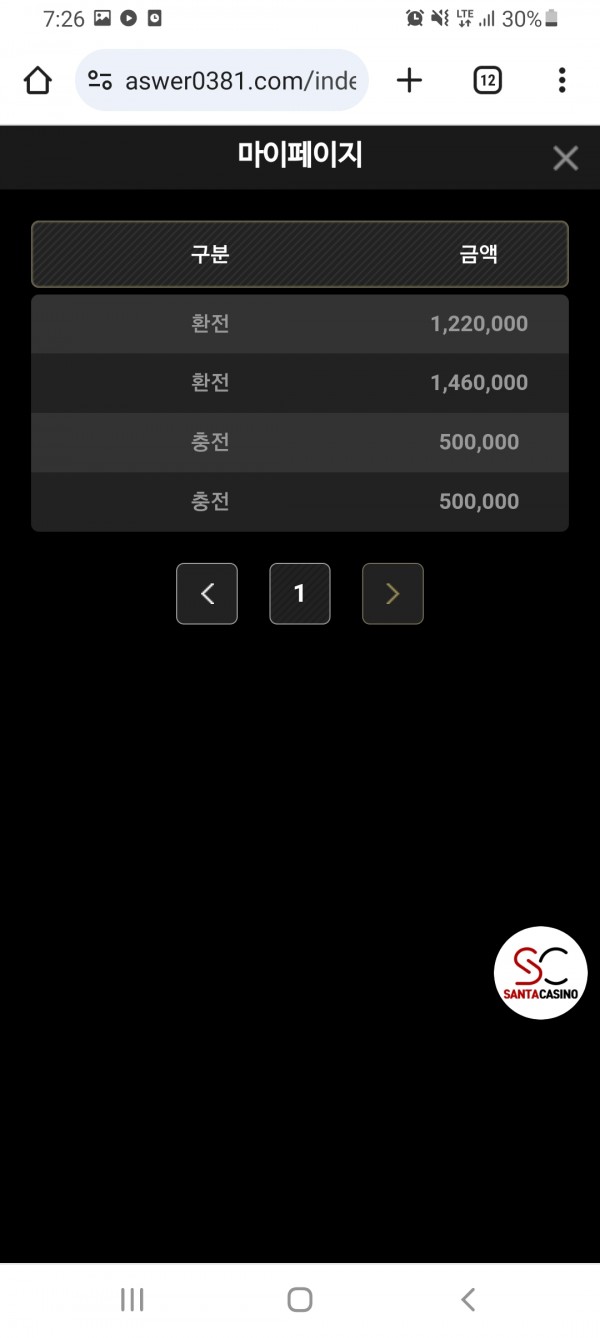This screenshot has height=1338, width=600.
Task: Go back using the system navigation bar
Action: point(467,1299)
